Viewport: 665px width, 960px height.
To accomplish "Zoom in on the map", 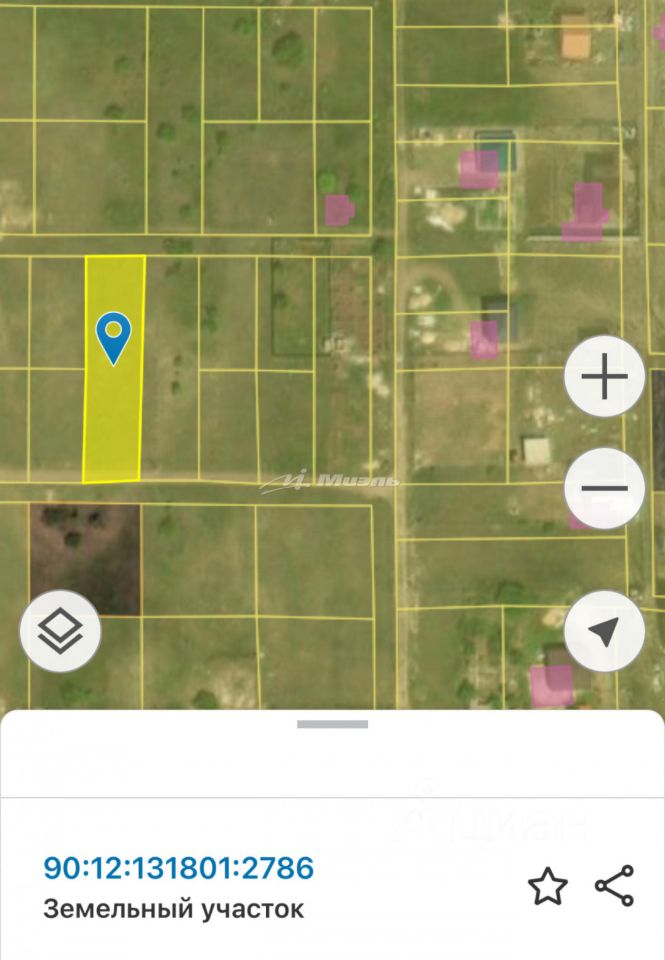I will point(604,377).
